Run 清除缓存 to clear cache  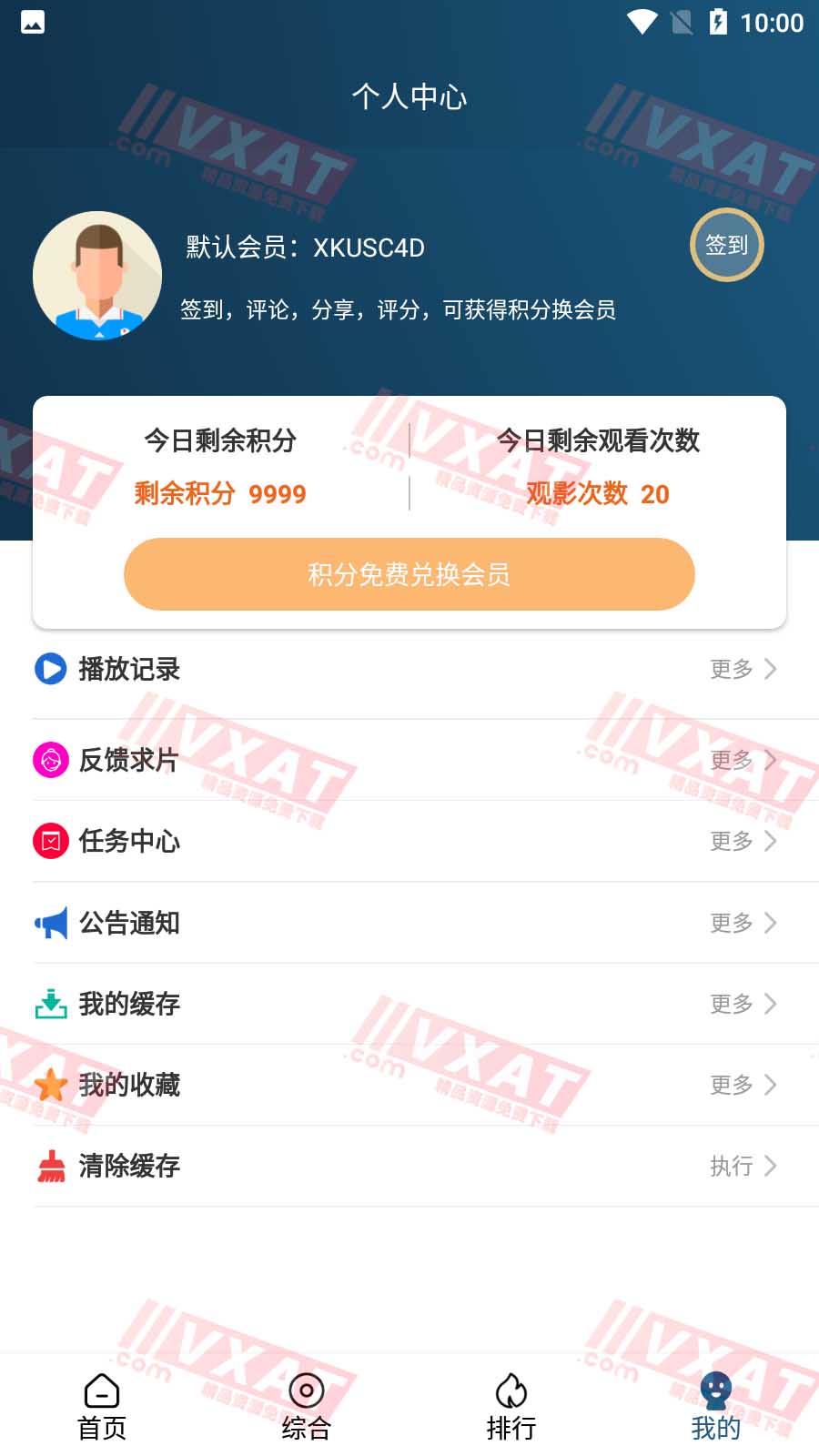pos(408,1166)
